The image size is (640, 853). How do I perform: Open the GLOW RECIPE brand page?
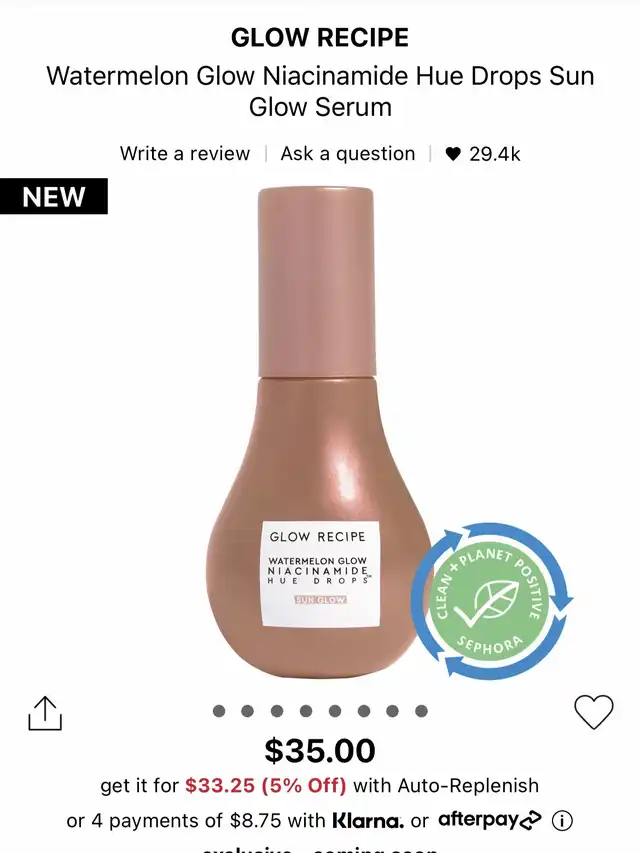coord(320,38)
